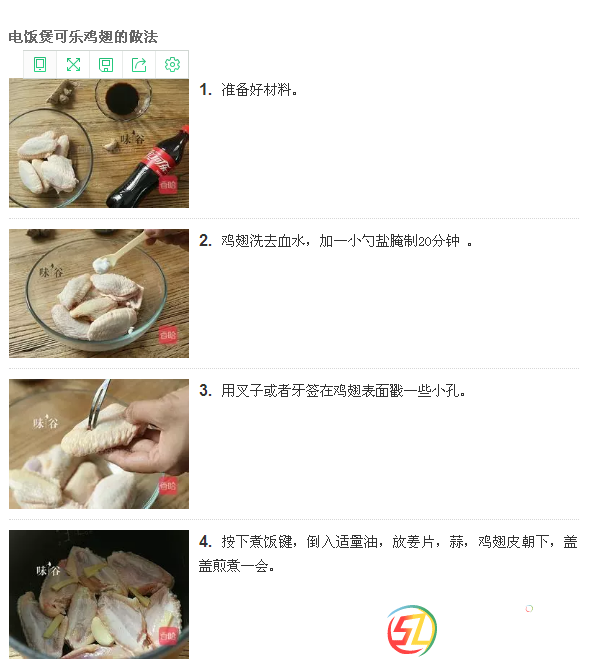Open the step 4 rice cooker photo
Viewport: 601px width, 663px height.
coord(99,594)
